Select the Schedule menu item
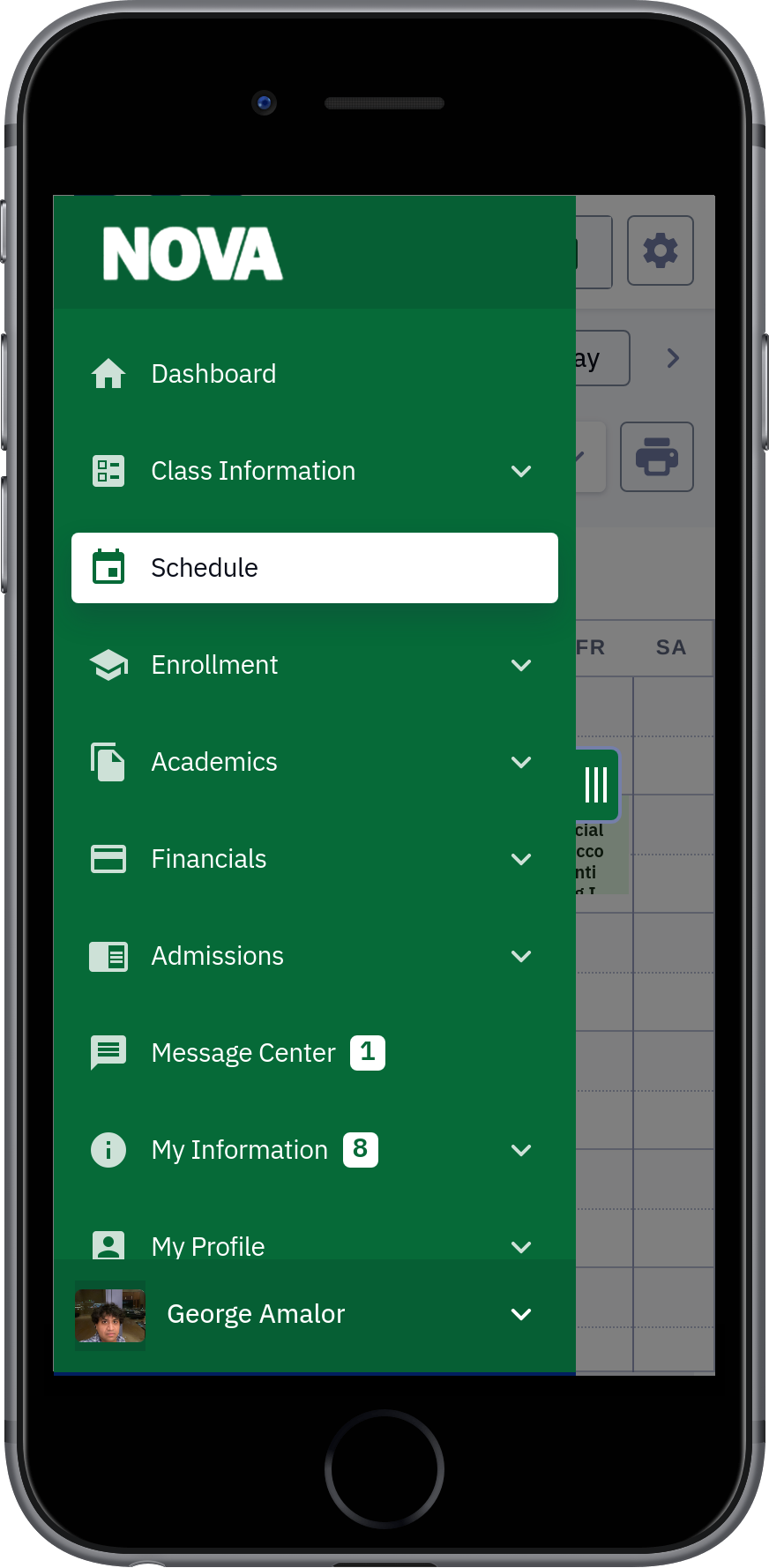This screenshot has height=1568, width=769. [314, 568]
